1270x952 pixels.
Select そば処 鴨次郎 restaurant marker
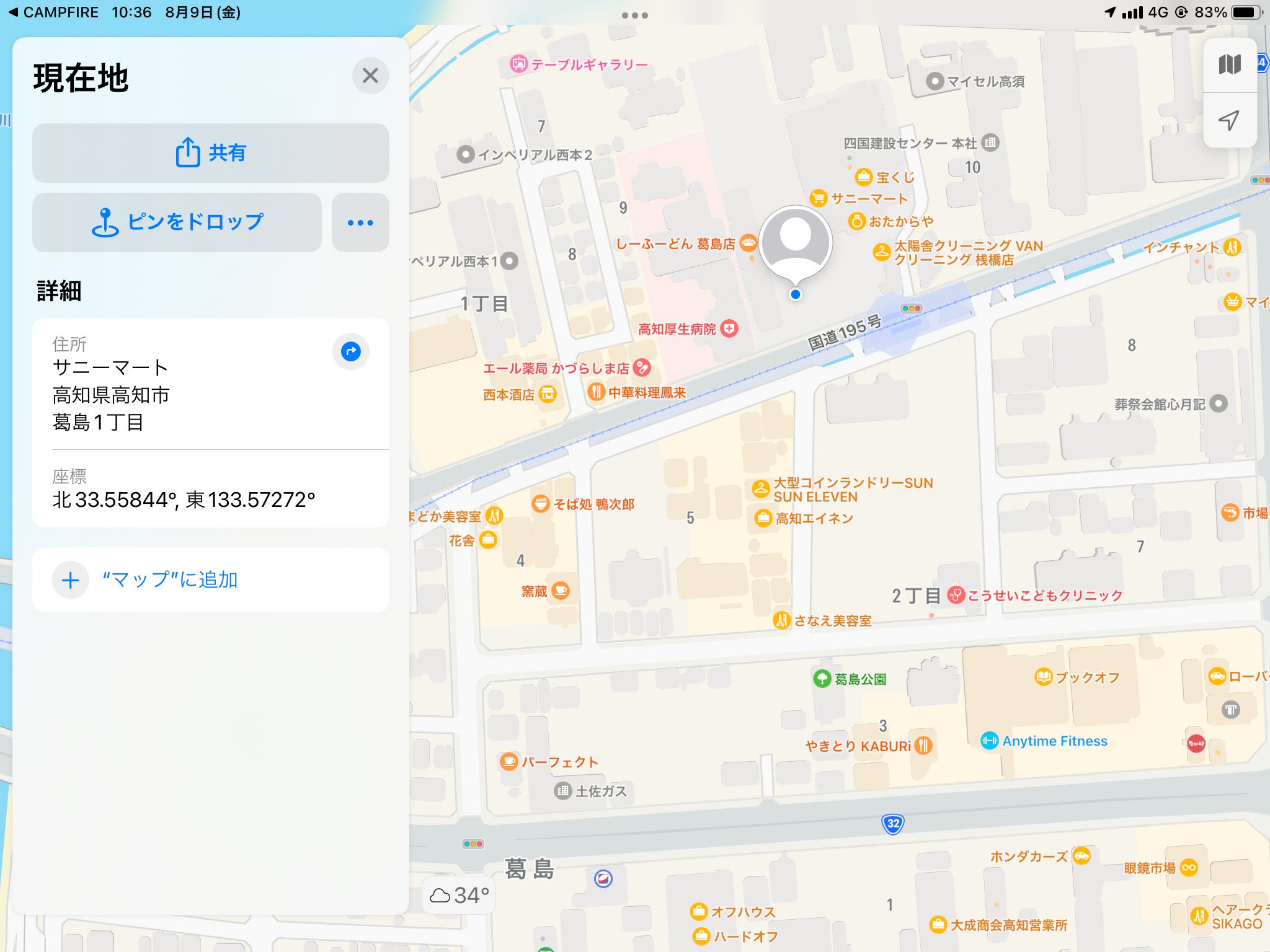coord(541,504)
